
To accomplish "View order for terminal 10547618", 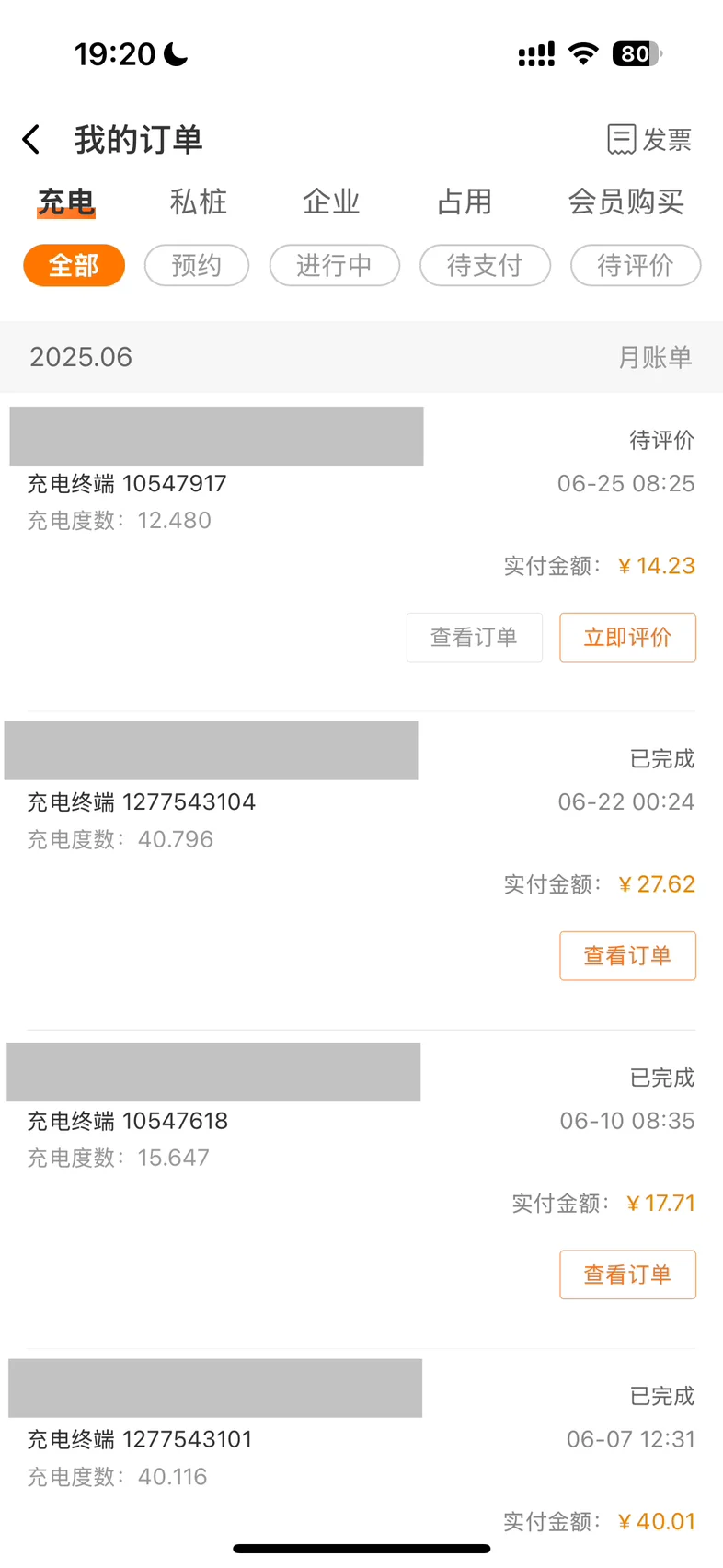I will [627, 1274].
